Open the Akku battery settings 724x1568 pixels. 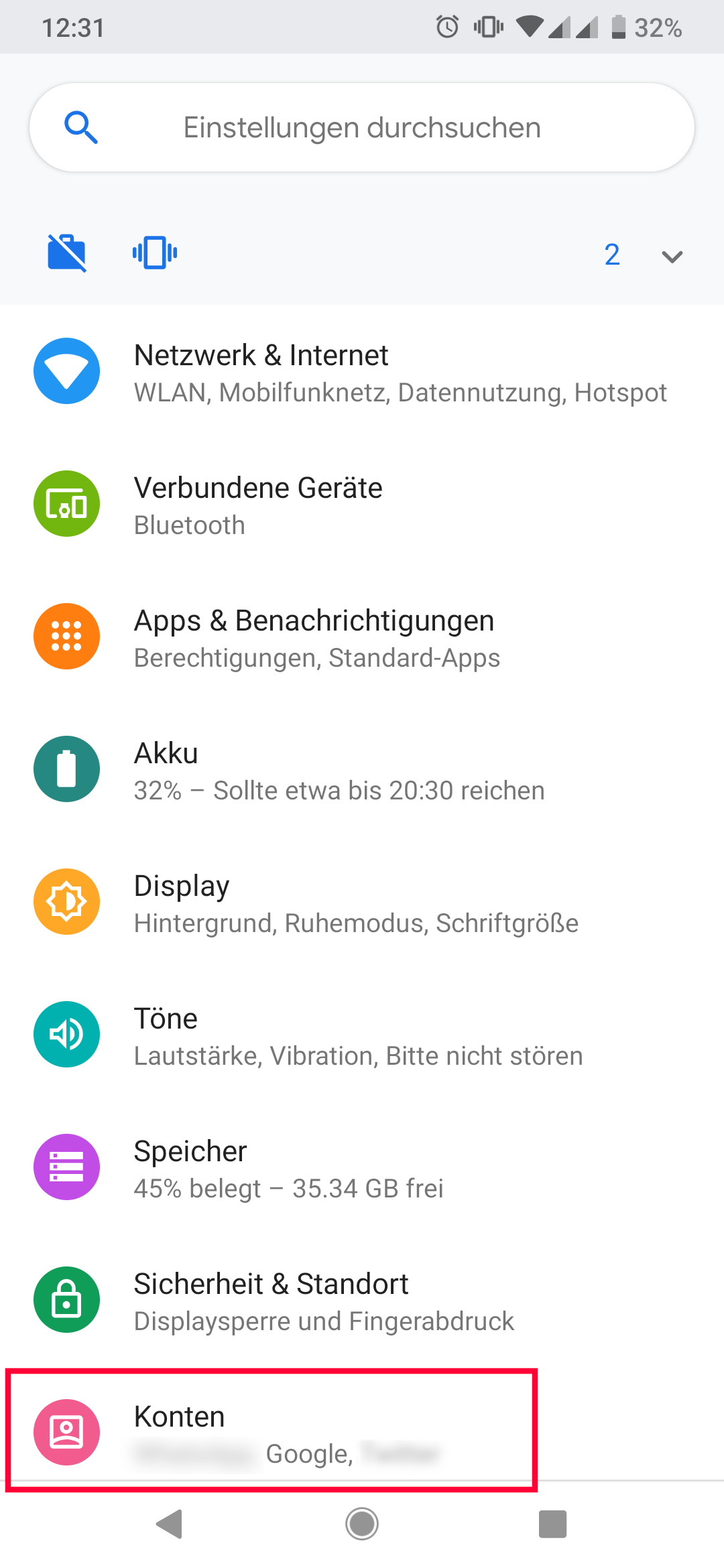[x=362, y=770]
